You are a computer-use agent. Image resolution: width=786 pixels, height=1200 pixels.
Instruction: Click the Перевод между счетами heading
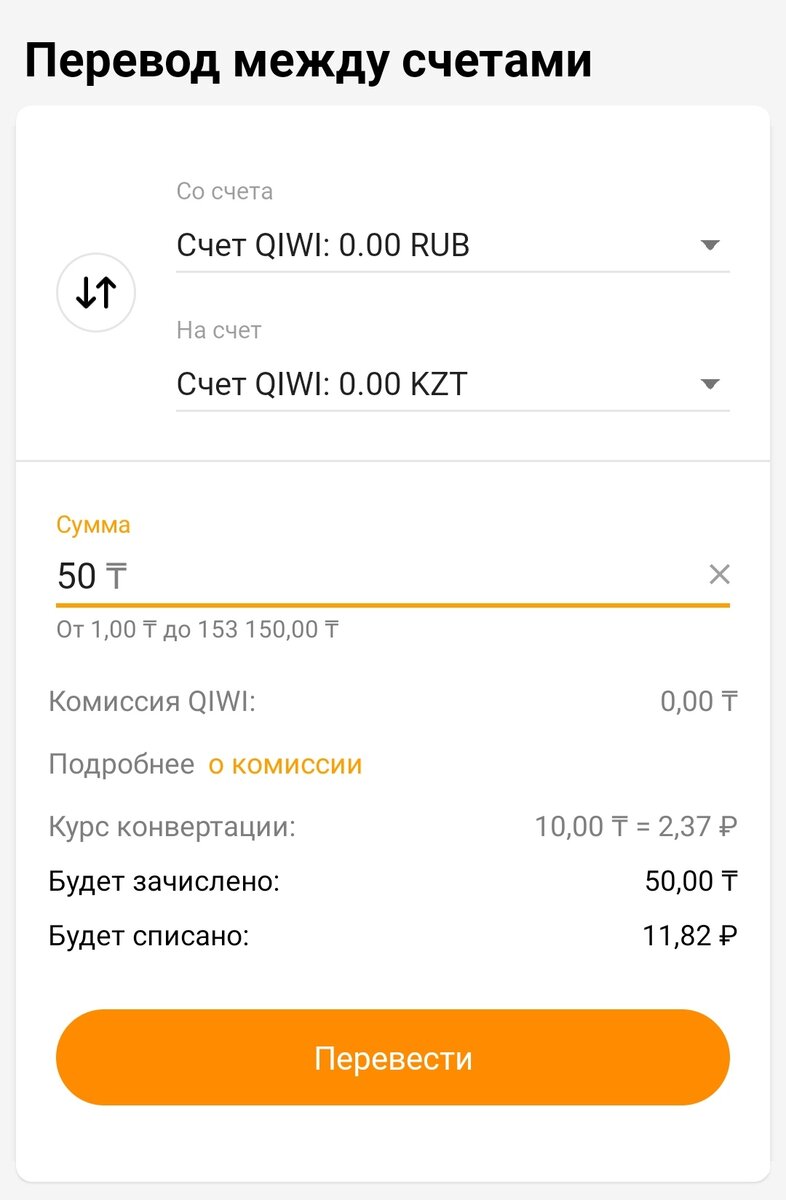tap(310, 60)
